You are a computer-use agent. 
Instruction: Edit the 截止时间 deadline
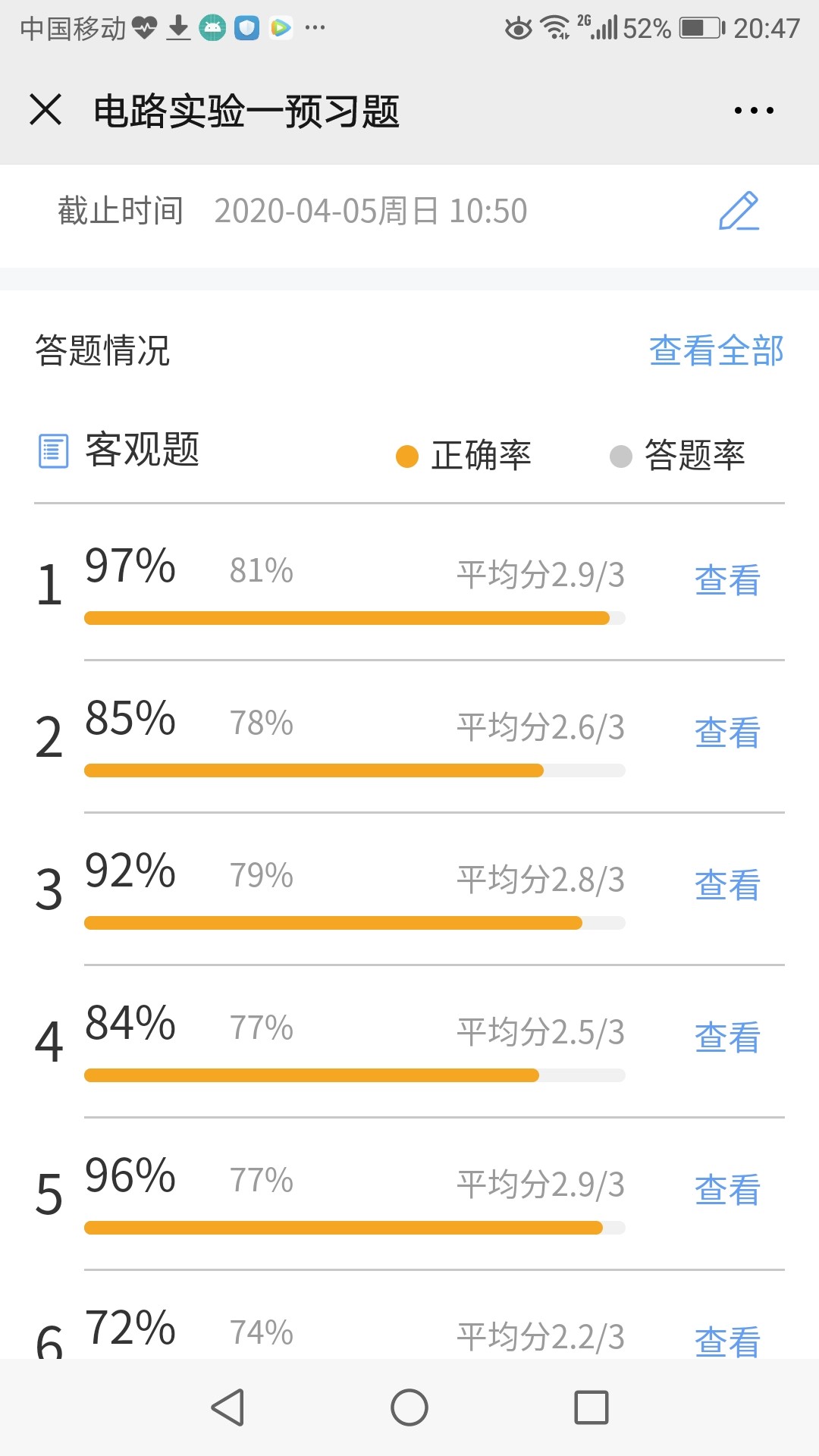739,211
